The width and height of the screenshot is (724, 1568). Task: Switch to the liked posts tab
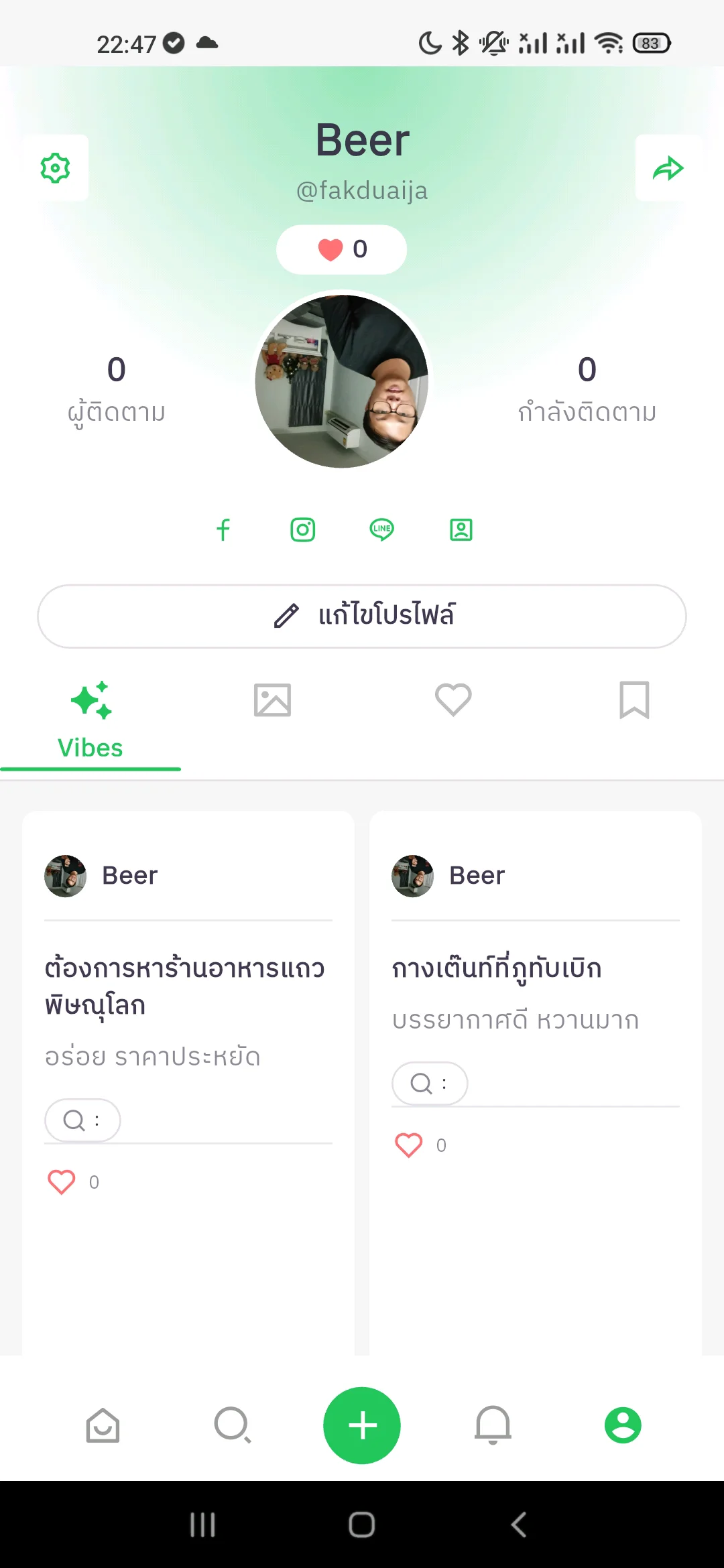[453, 700]
